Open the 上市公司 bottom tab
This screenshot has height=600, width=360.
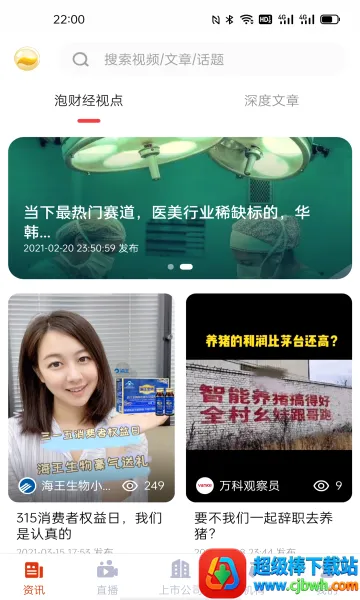tap(180, 578)
